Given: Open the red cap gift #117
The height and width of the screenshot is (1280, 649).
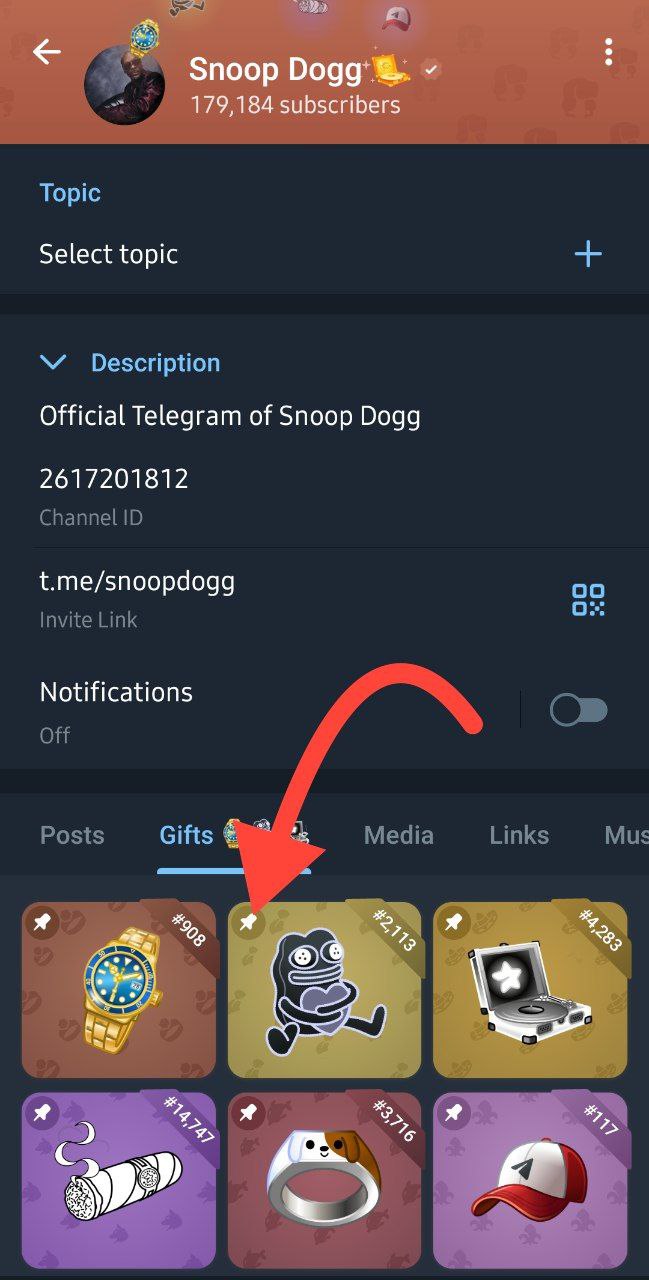Looking at the screenshot, I should tap(530, 1180).
